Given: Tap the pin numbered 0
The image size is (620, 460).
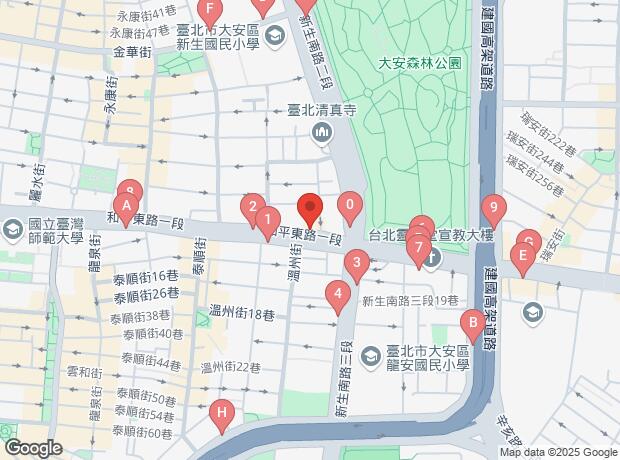Looking at the screenshot, I should 349,207.
